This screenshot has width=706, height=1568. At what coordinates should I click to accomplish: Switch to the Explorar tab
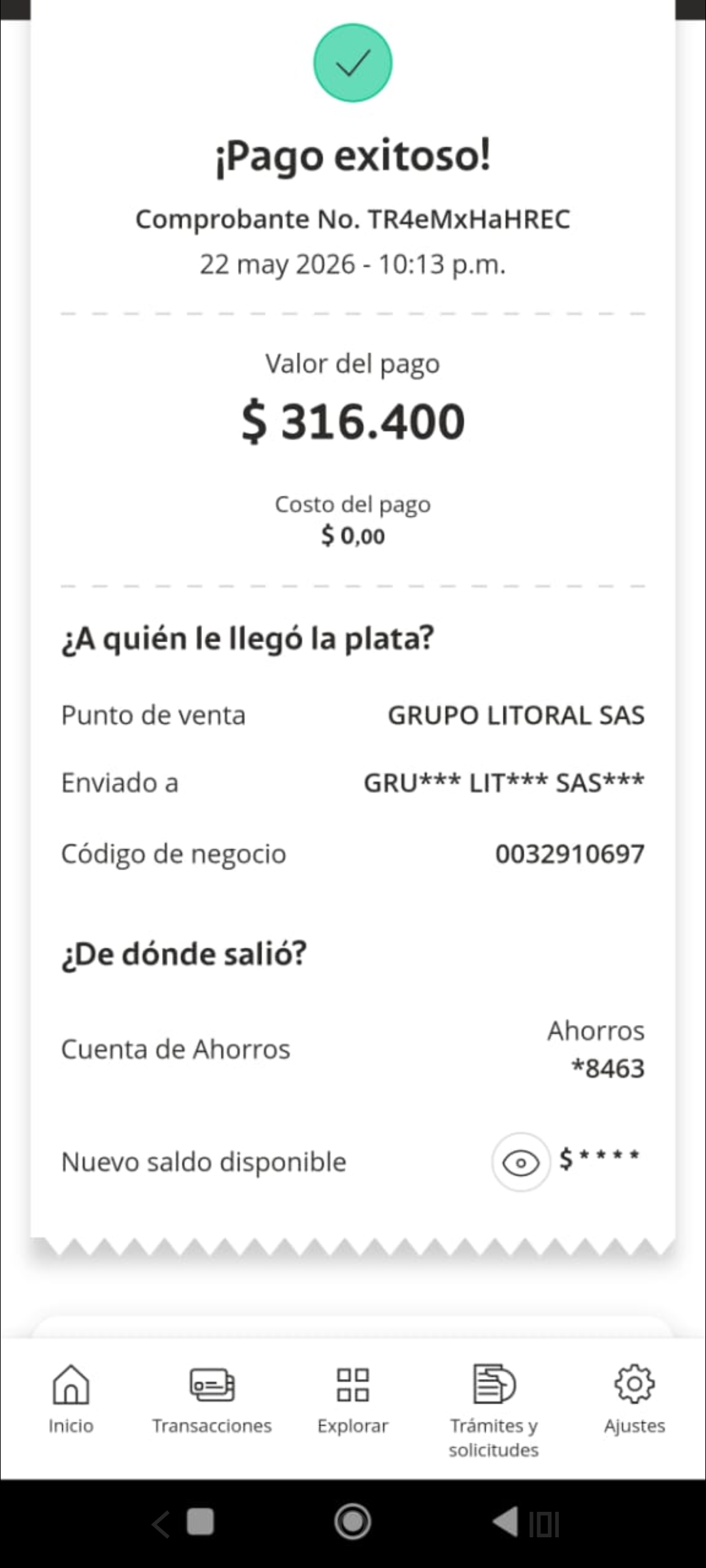353,1399
